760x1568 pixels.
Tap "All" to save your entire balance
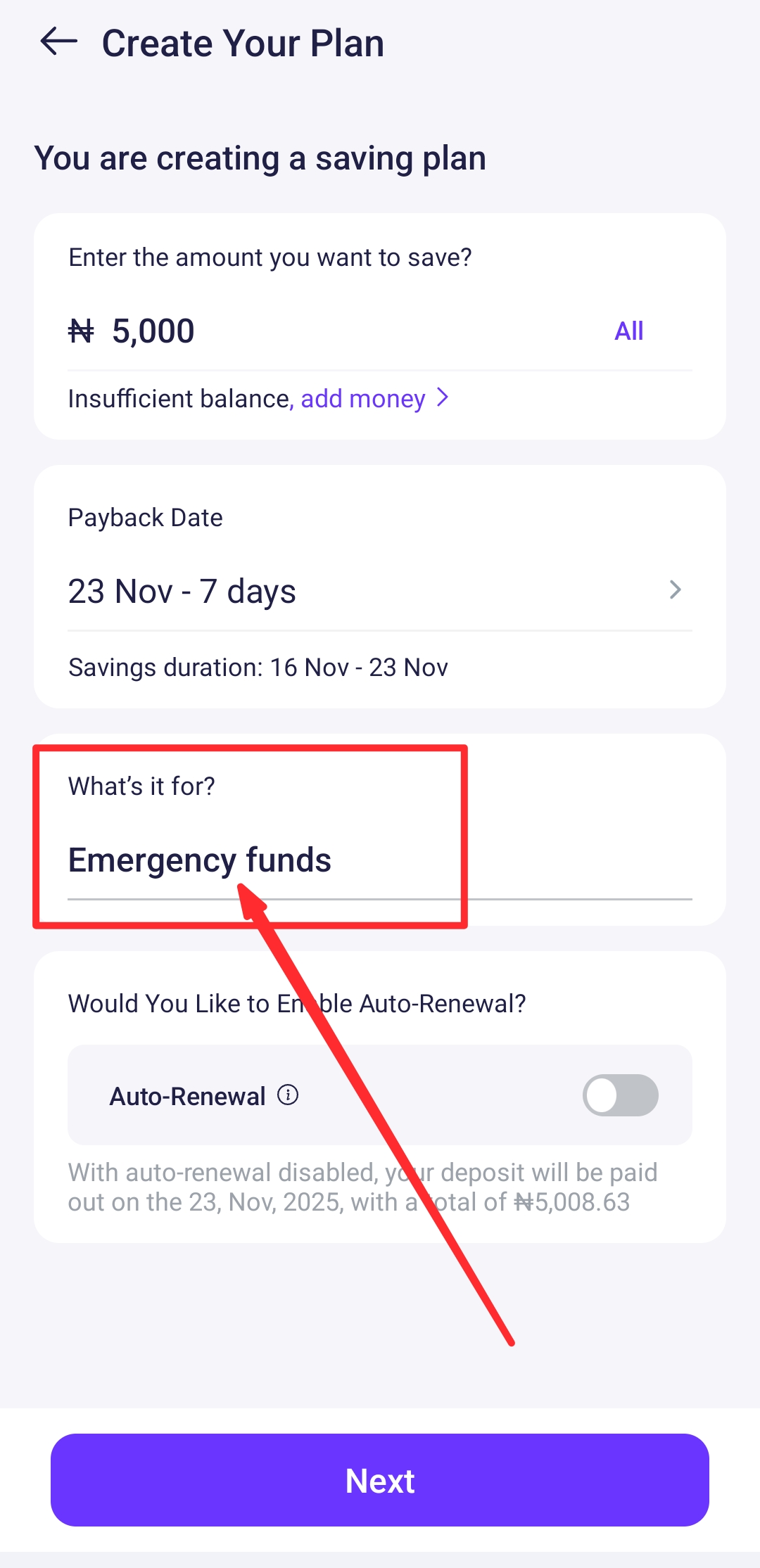tap(628, 331)
